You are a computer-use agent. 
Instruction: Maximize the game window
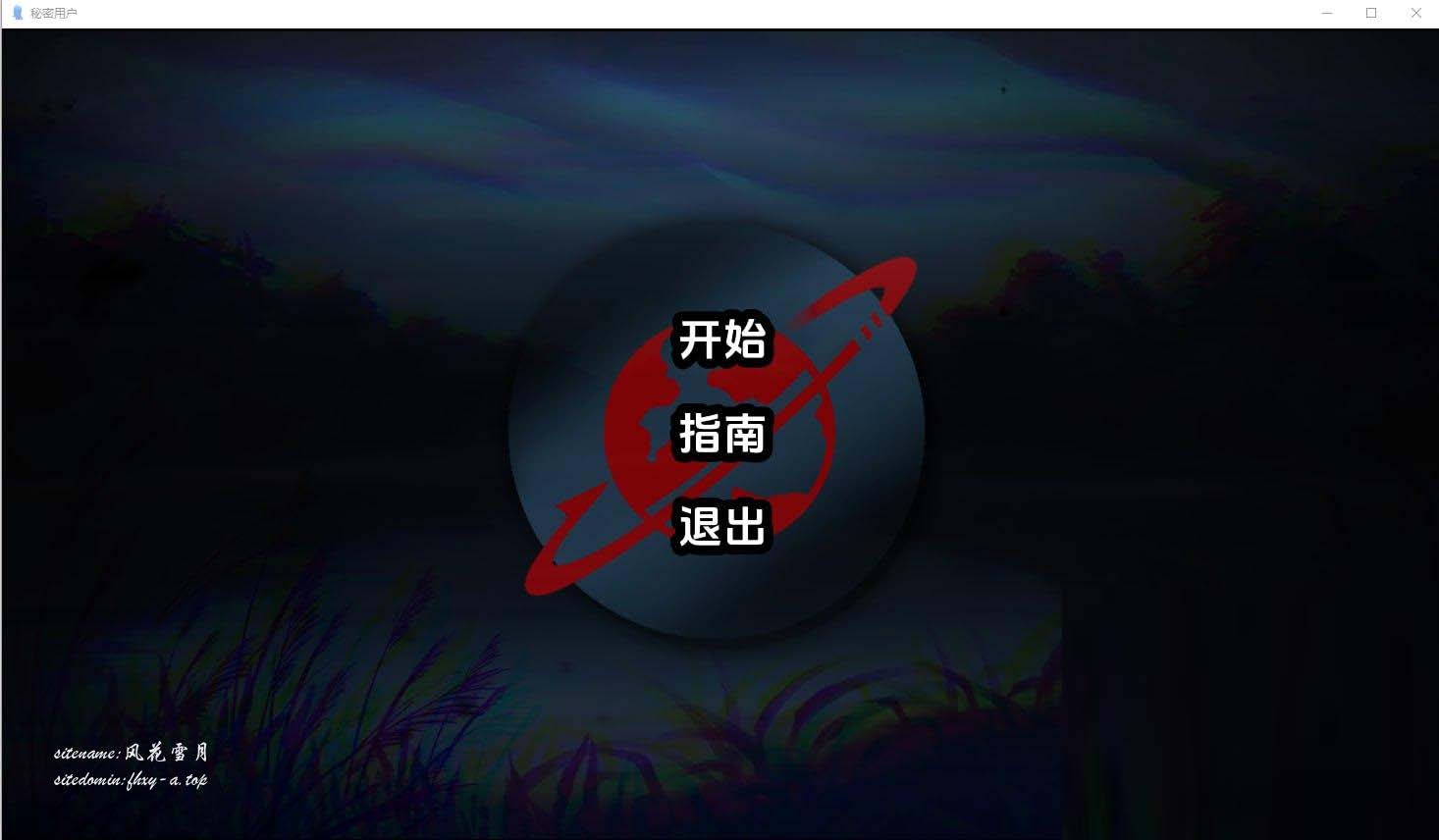pyautogui.click(x=1371, y=13)
